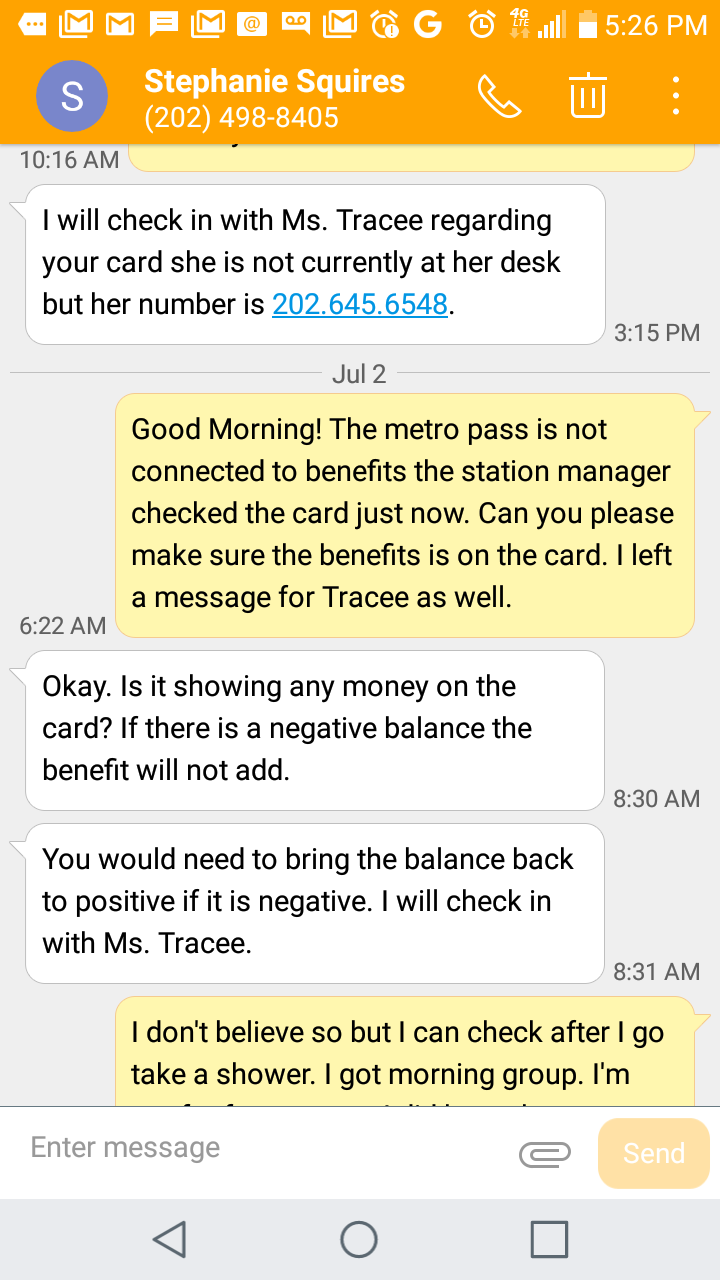Open the three-dot overflow menu
Screen dimensions: 720x1280
677,96
